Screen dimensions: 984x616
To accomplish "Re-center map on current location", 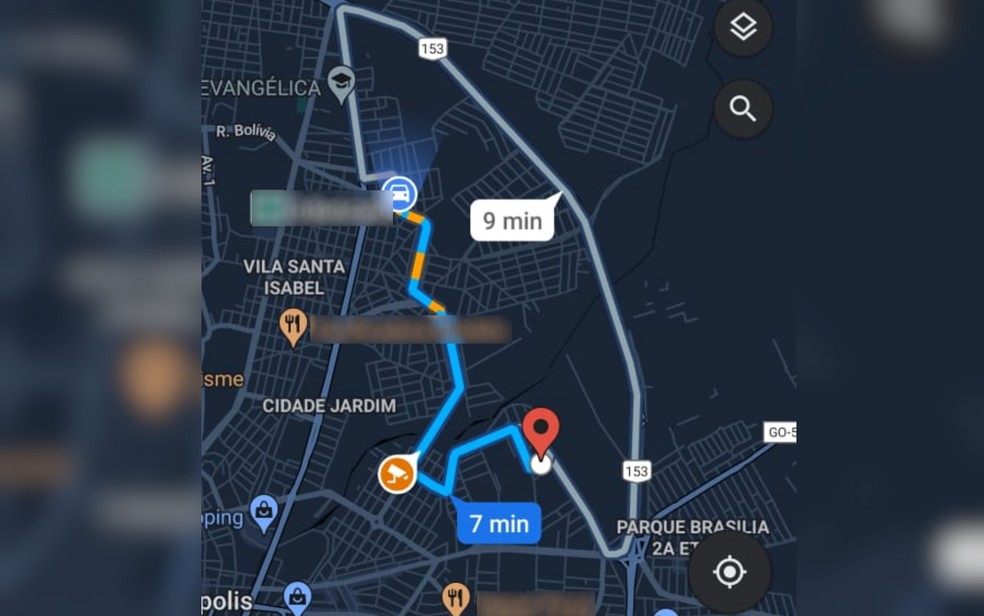I will (729, 572).
